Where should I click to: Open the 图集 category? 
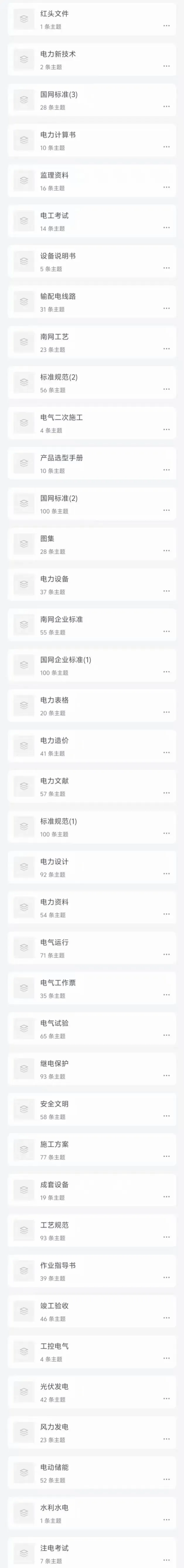[92, 544]
